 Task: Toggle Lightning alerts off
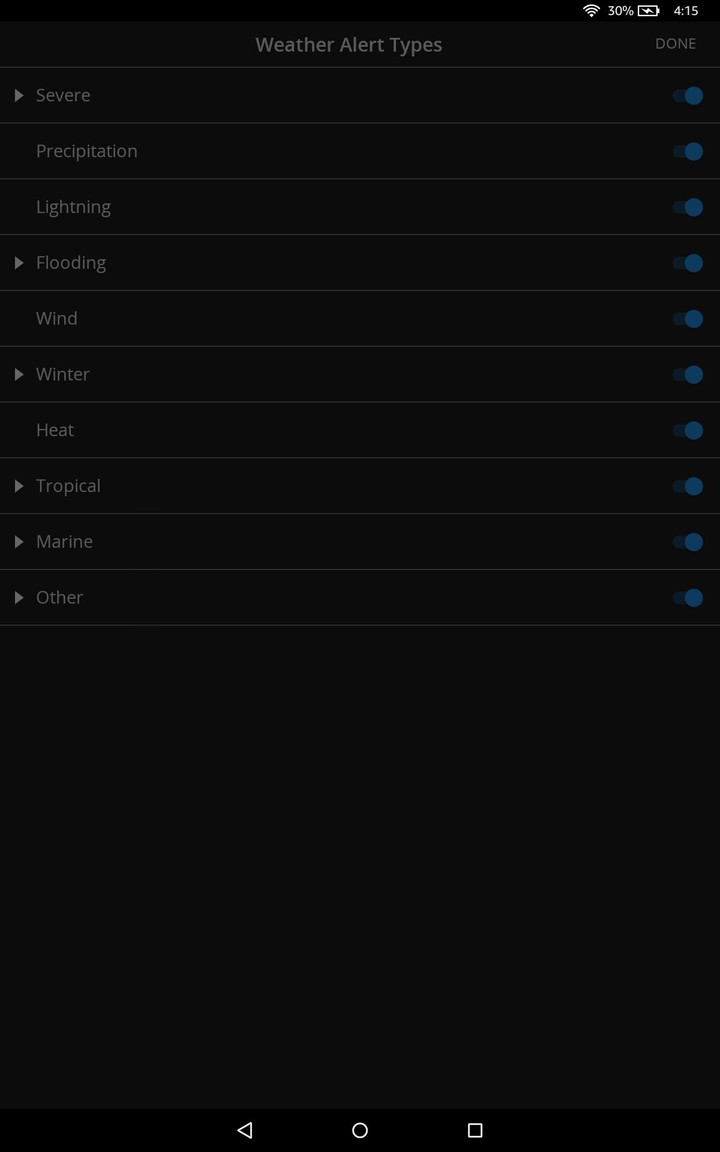coord(687,207)
